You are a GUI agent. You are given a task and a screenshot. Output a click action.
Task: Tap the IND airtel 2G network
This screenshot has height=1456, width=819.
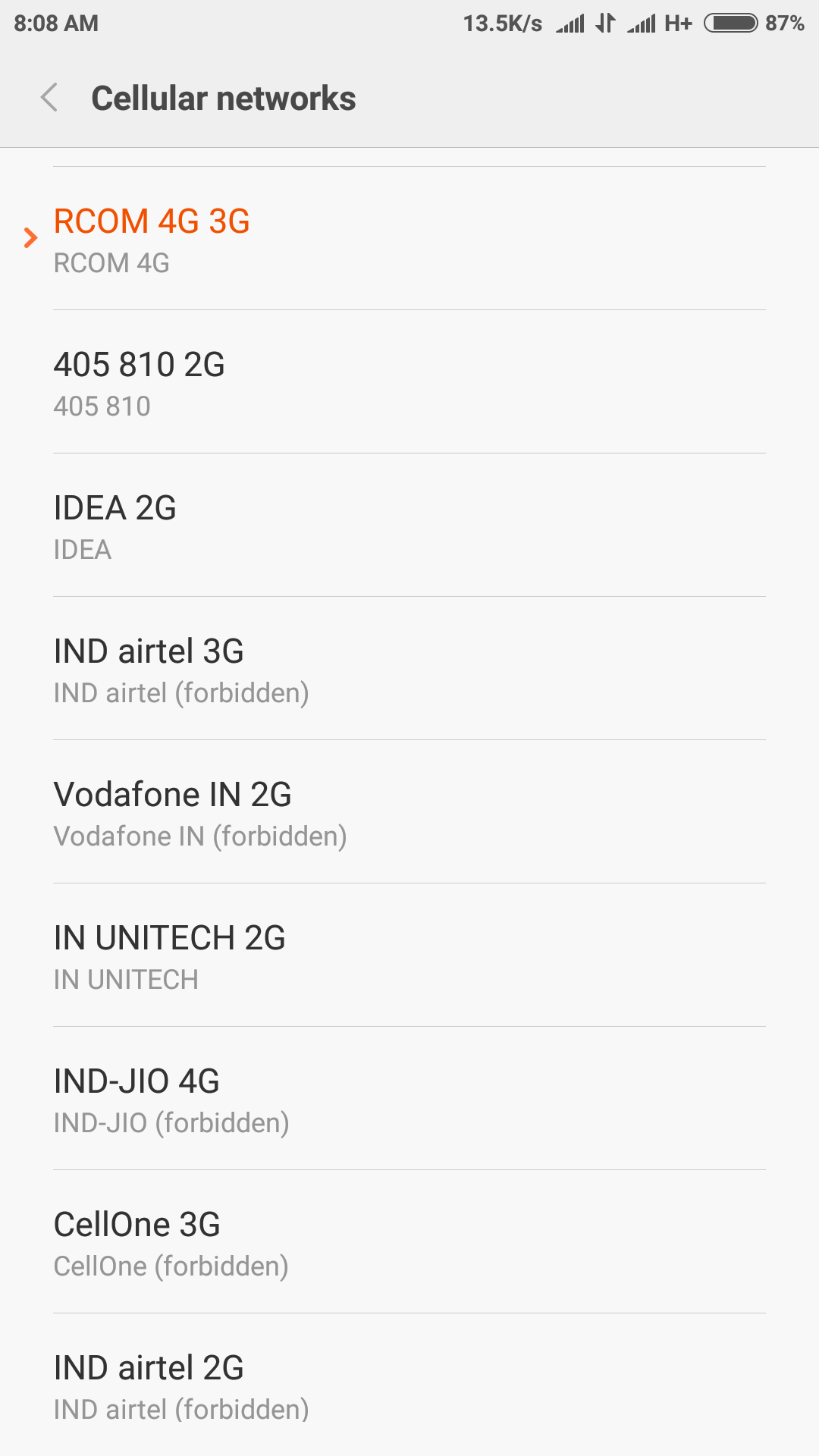click(x=409, y=1385)
